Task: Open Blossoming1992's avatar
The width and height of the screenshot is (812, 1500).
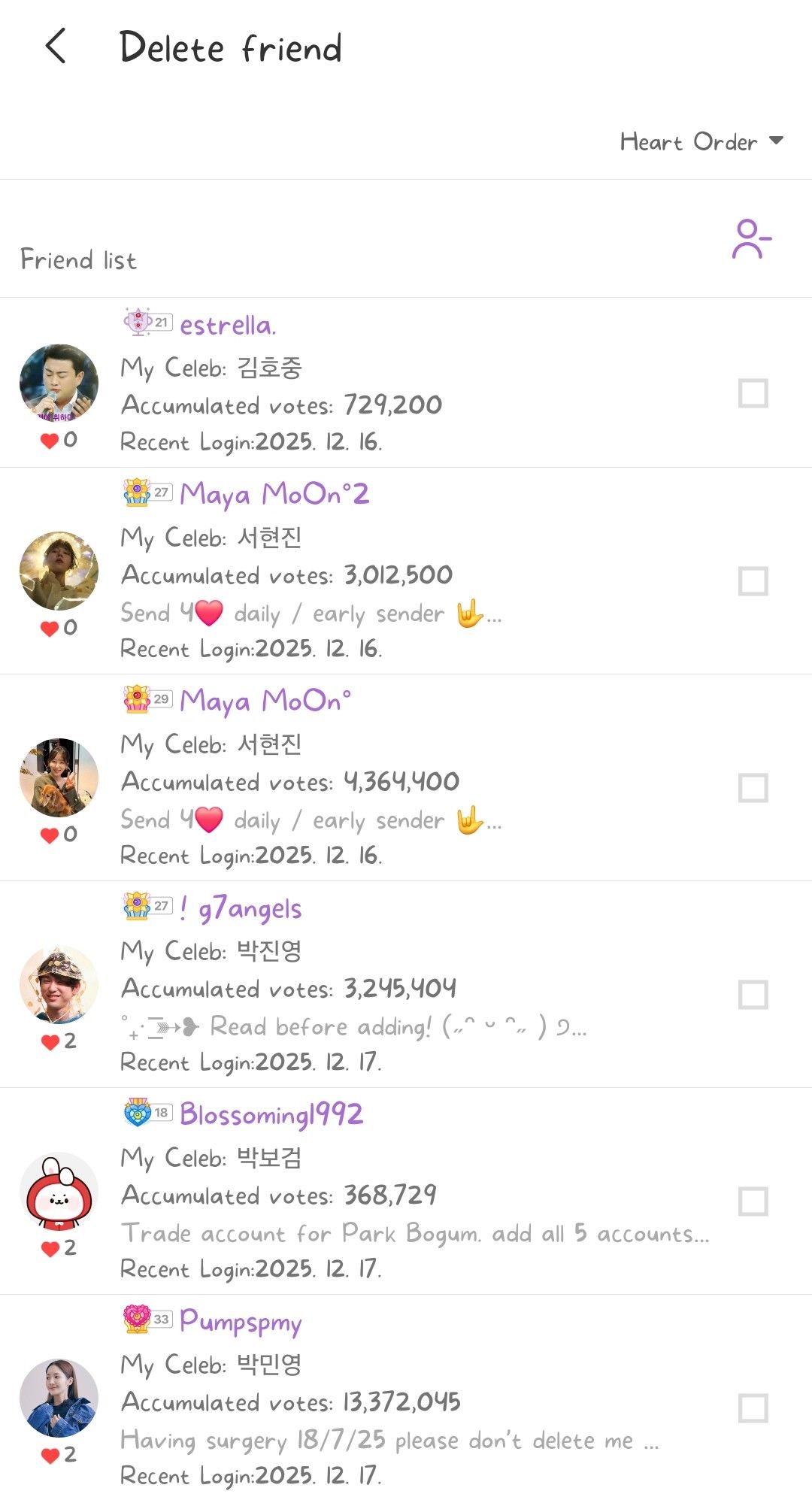Action: point(59,1191)
